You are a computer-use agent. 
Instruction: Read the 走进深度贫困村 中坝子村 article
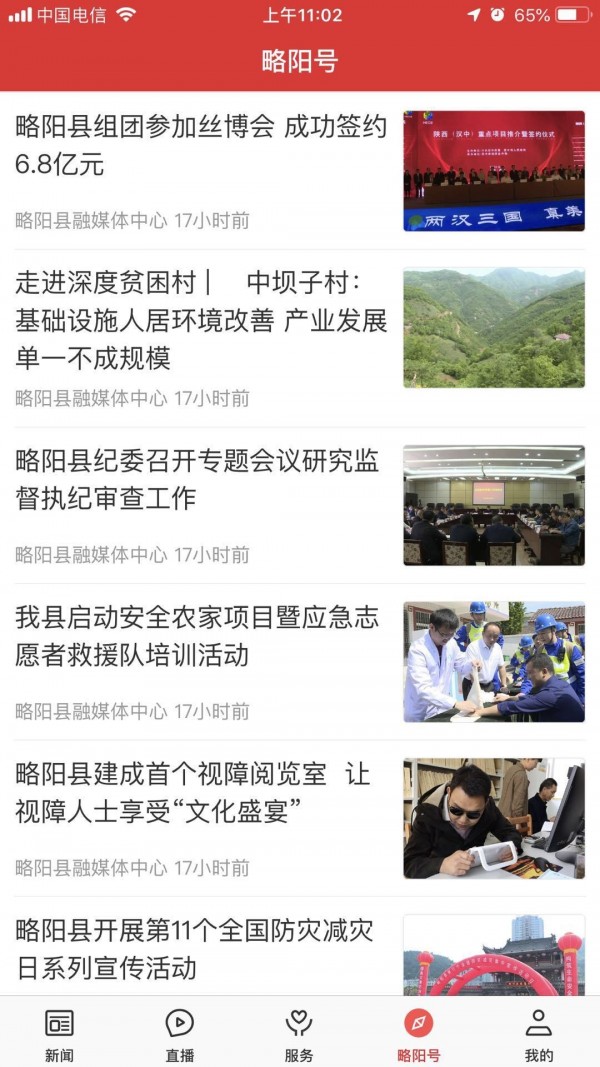click(x=200, y=320)
